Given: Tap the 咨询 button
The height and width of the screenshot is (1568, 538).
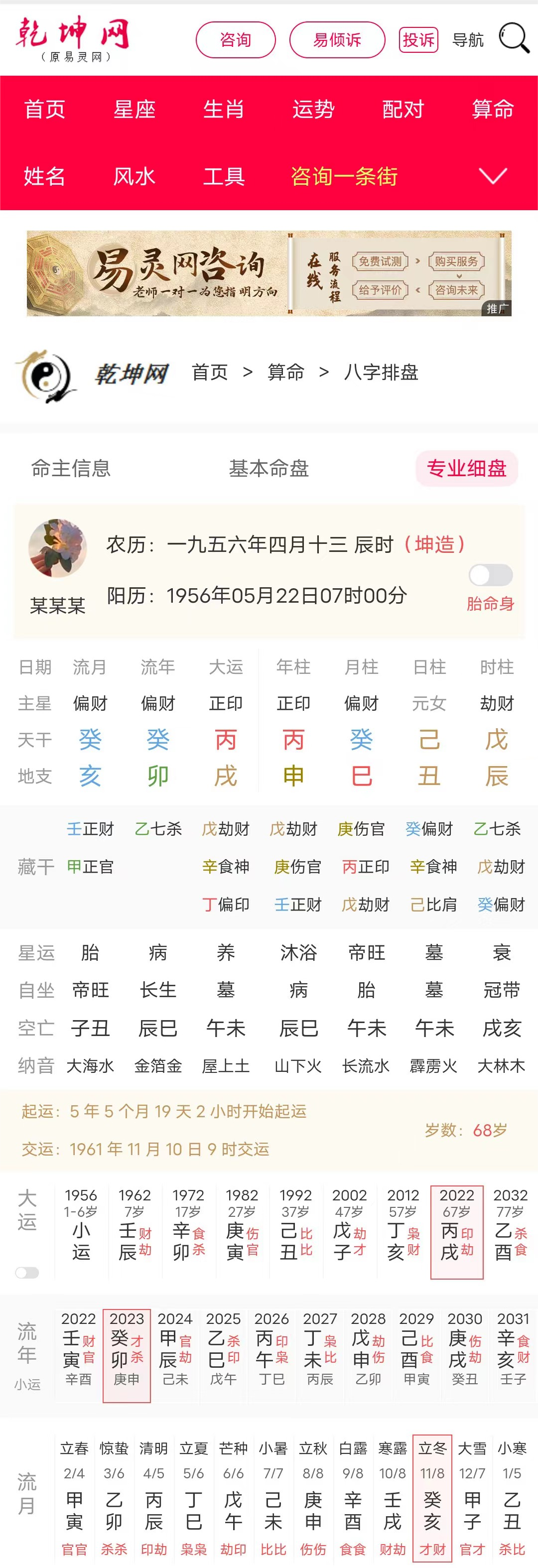Looking at the screenshot, I should (x=236, y=40).
